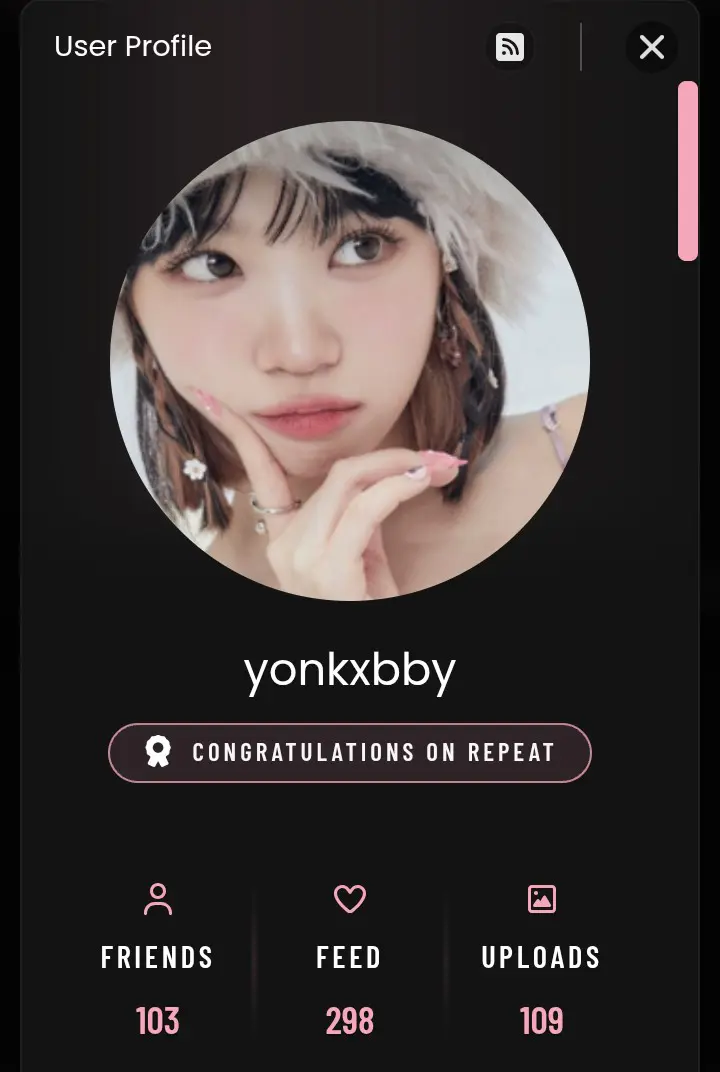Open the feed icon in the header
720x1072 pixels.
click(510, 47)
